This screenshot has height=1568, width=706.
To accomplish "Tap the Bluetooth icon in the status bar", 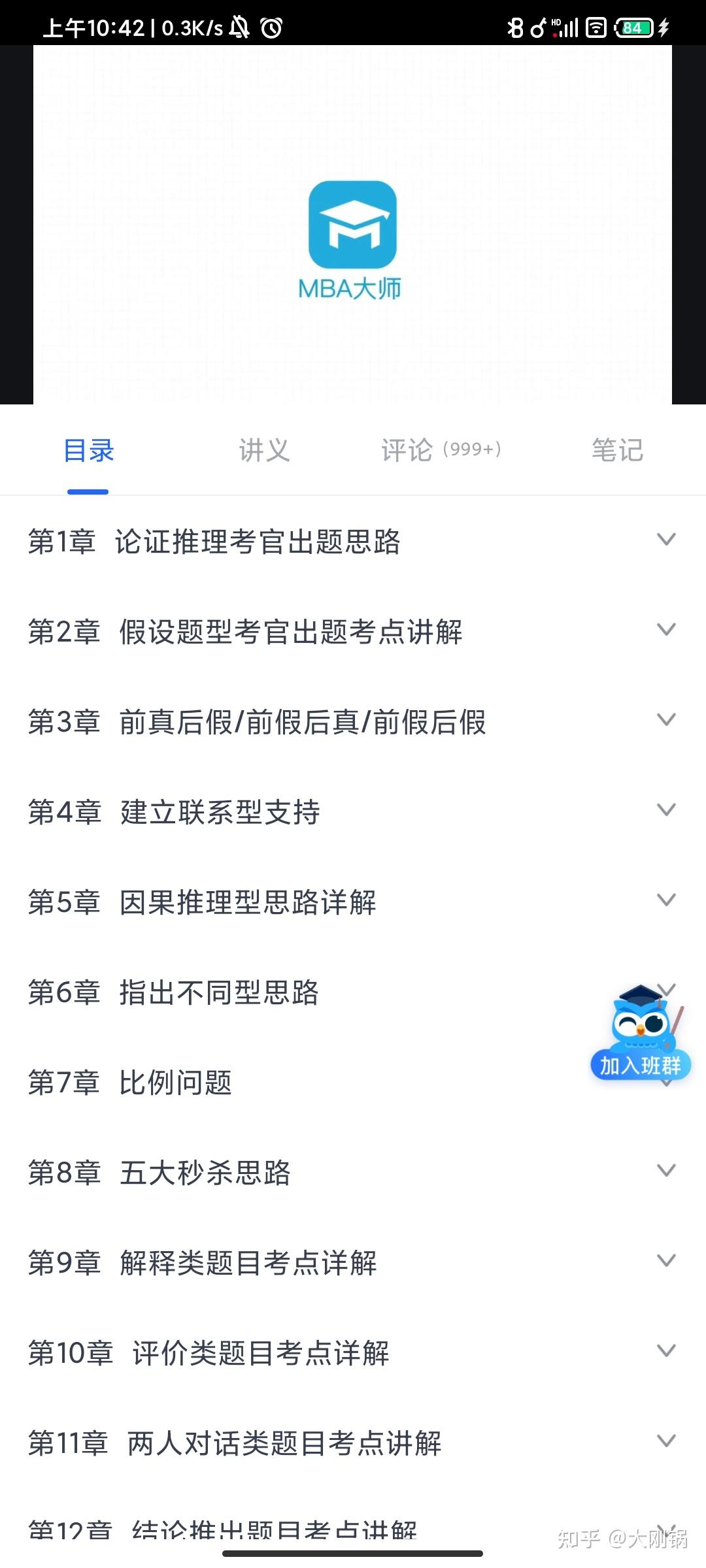I will 514,28.
